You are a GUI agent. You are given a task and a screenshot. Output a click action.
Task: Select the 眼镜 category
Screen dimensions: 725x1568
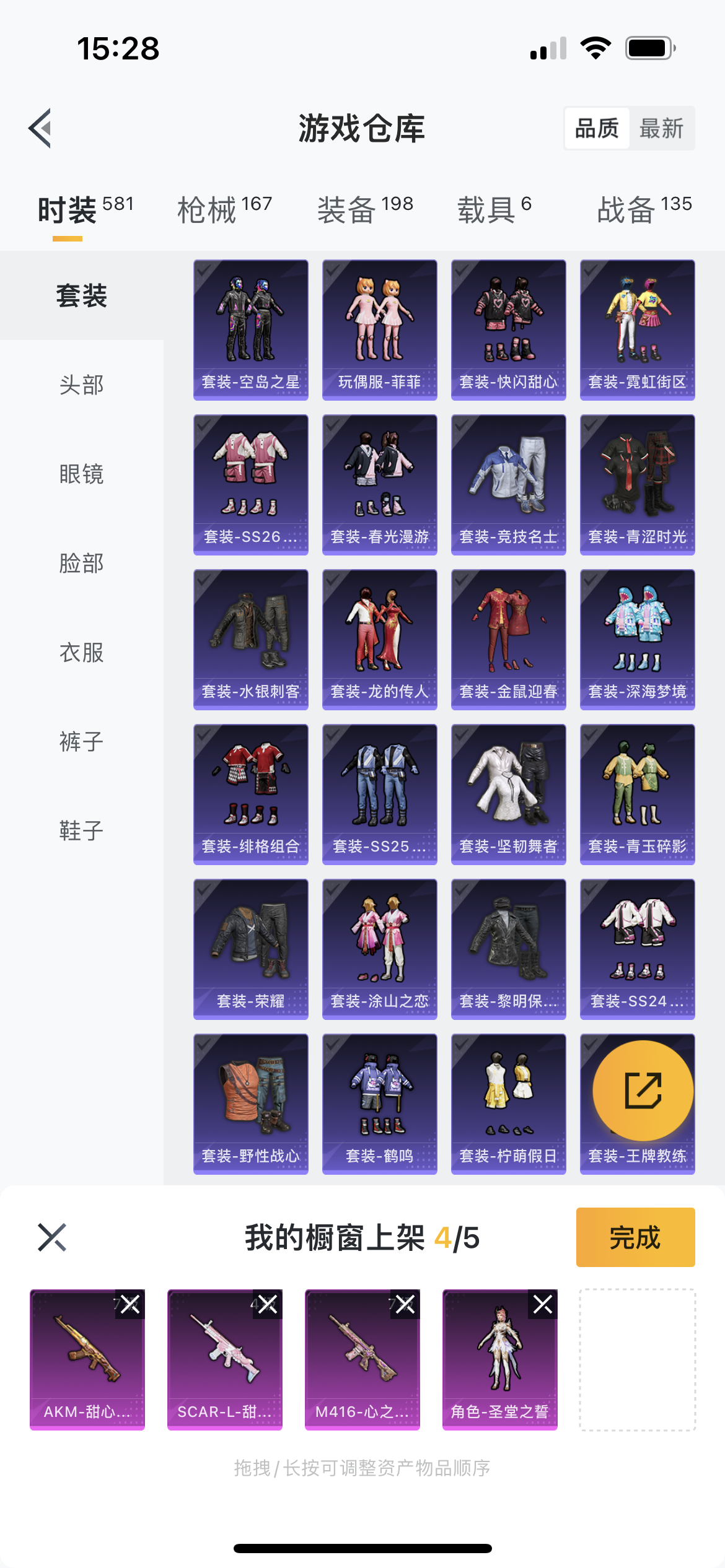click(81, 474)
